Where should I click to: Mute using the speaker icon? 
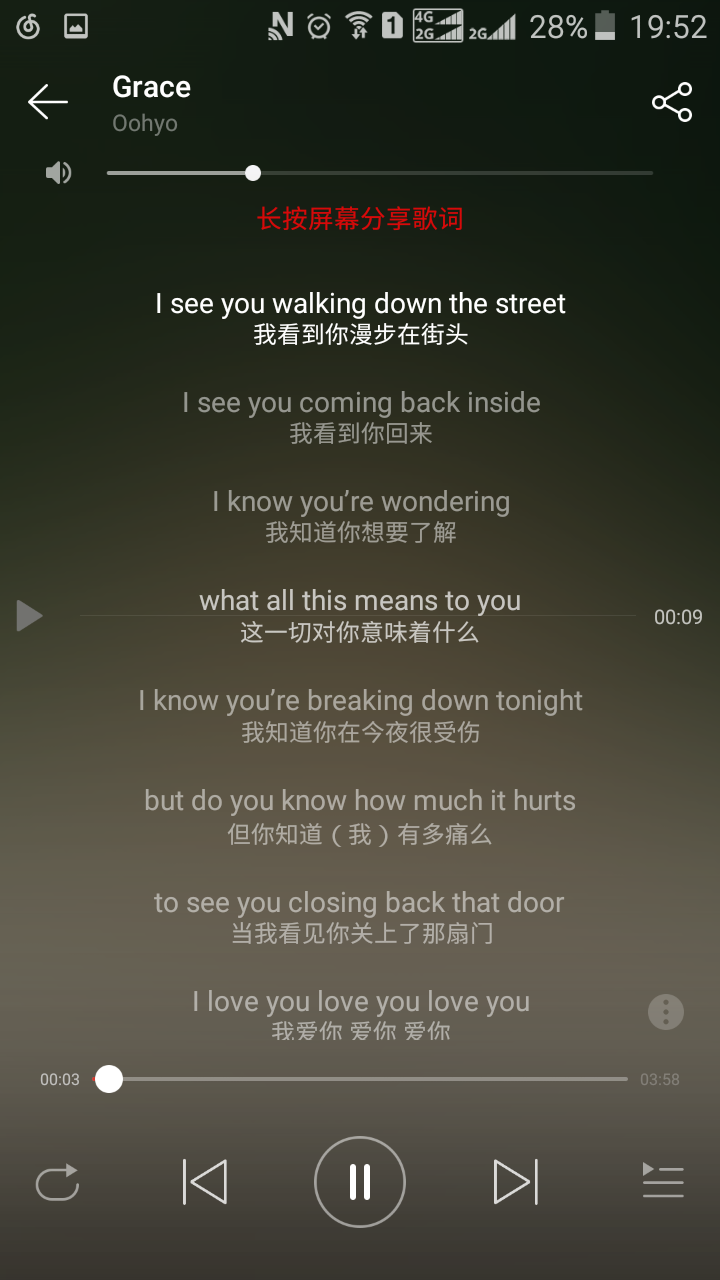tap(58, 173)
